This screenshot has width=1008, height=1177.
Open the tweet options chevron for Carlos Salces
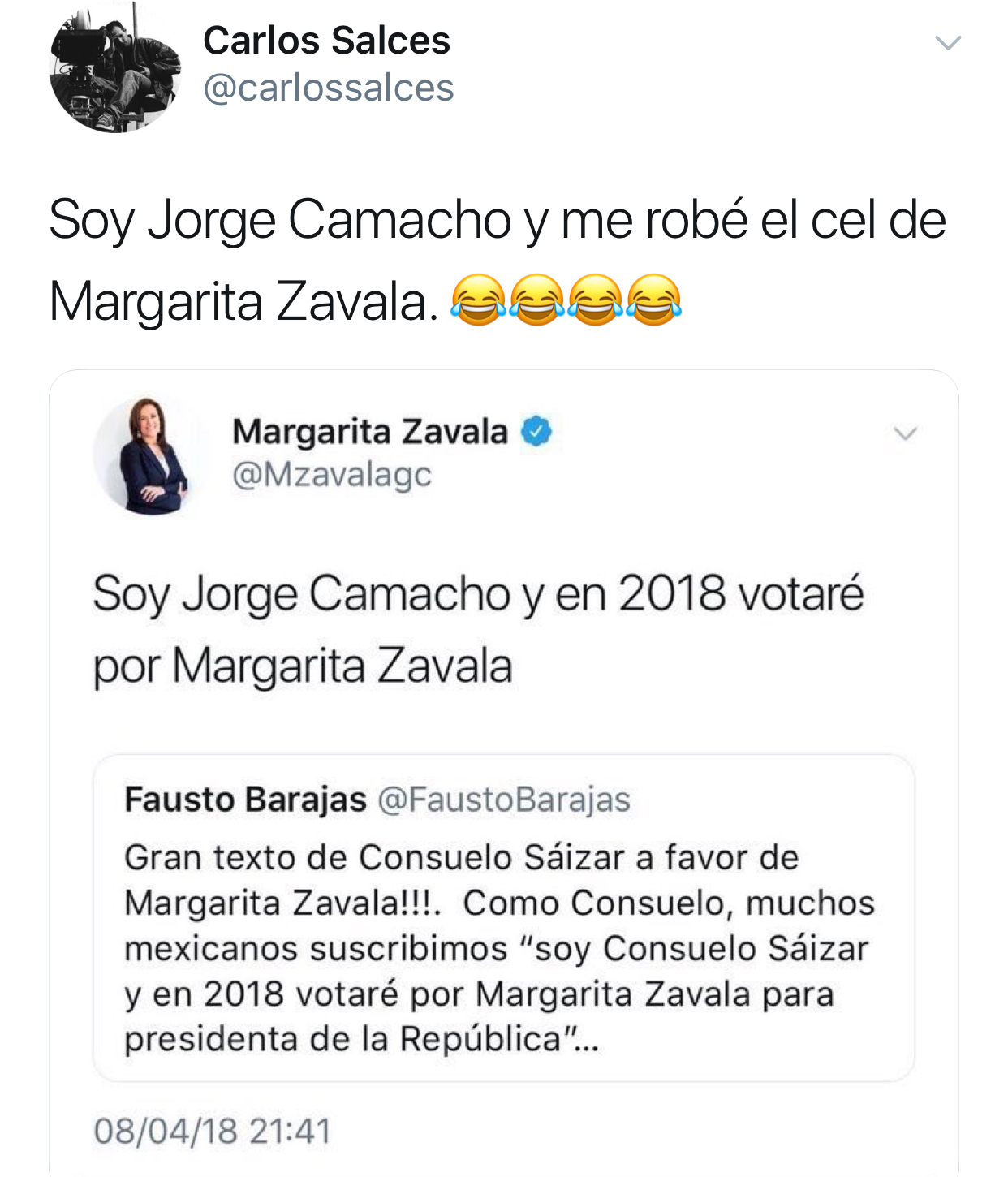[x=947, y=42]
